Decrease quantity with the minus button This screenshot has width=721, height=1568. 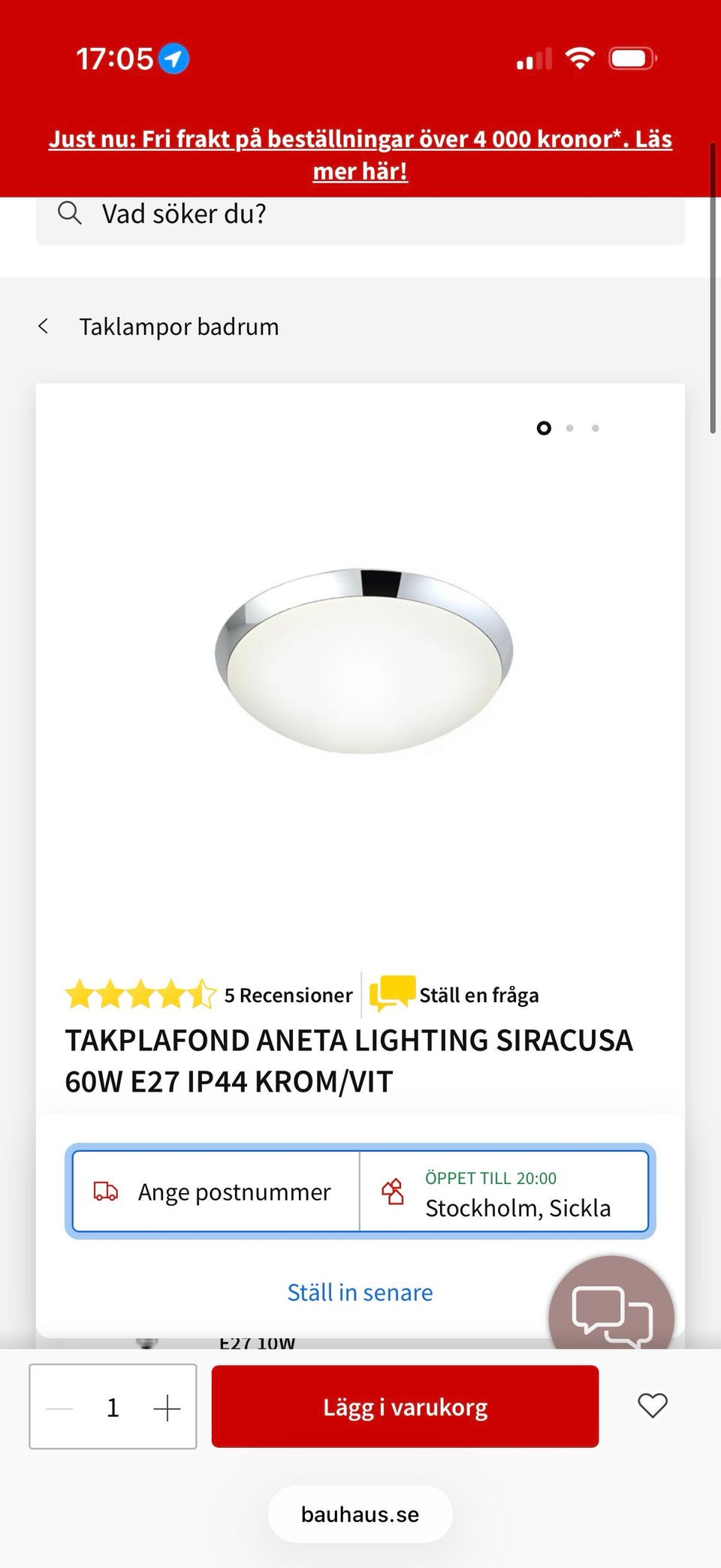coord(60,1408)
